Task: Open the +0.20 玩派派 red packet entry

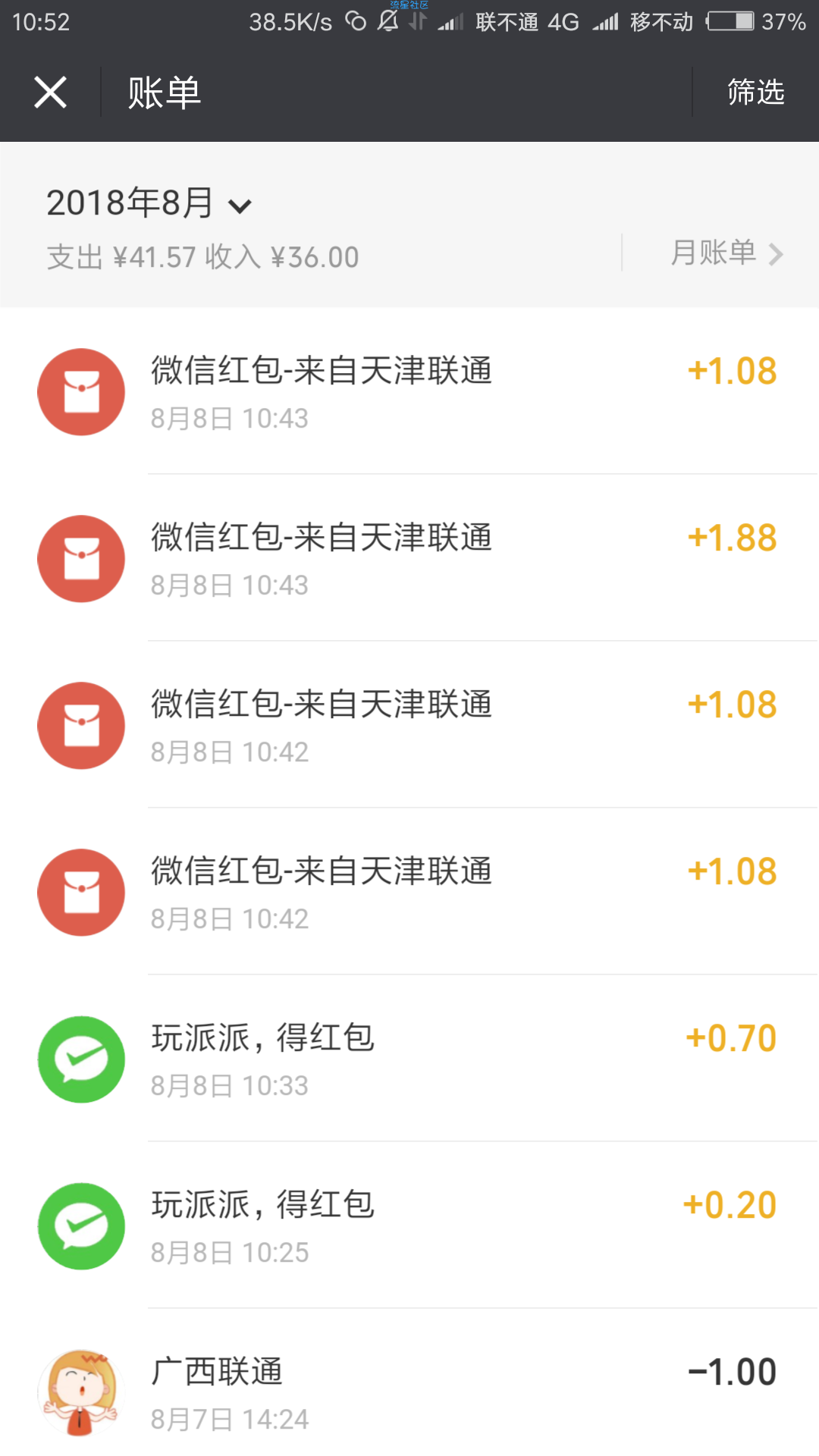Action: tap(409, 1225)
